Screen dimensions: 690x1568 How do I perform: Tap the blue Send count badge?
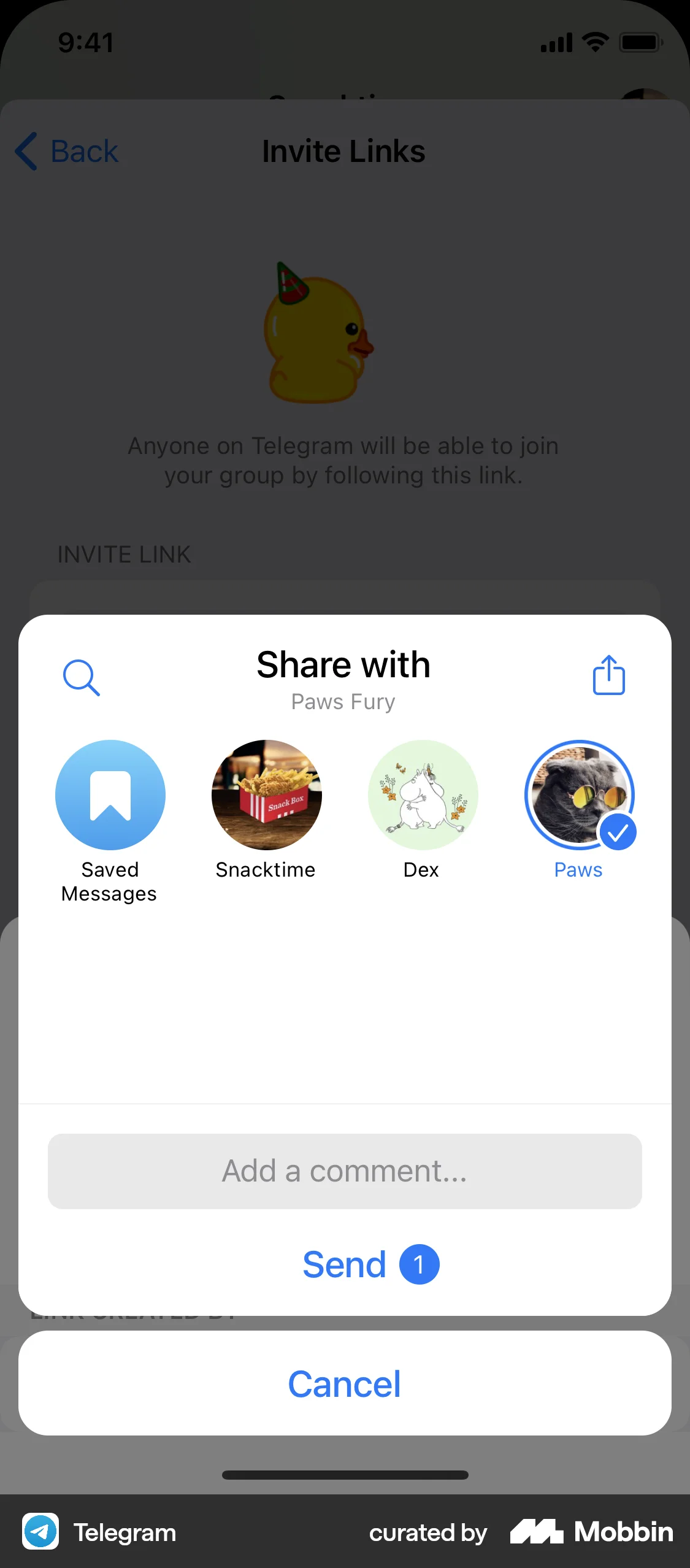coord(419,1264)
